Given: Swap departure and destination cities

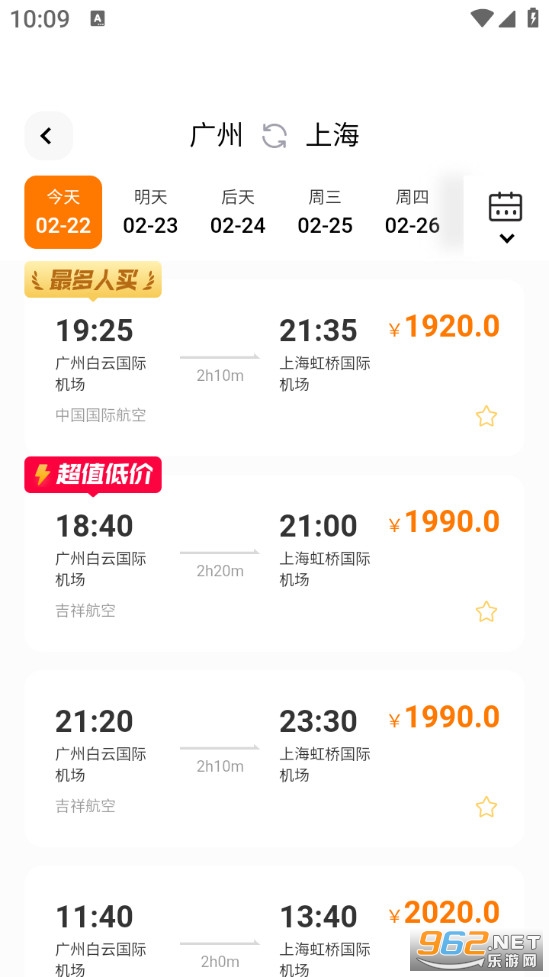Looking at the screenshot, I should pos(274,136).
